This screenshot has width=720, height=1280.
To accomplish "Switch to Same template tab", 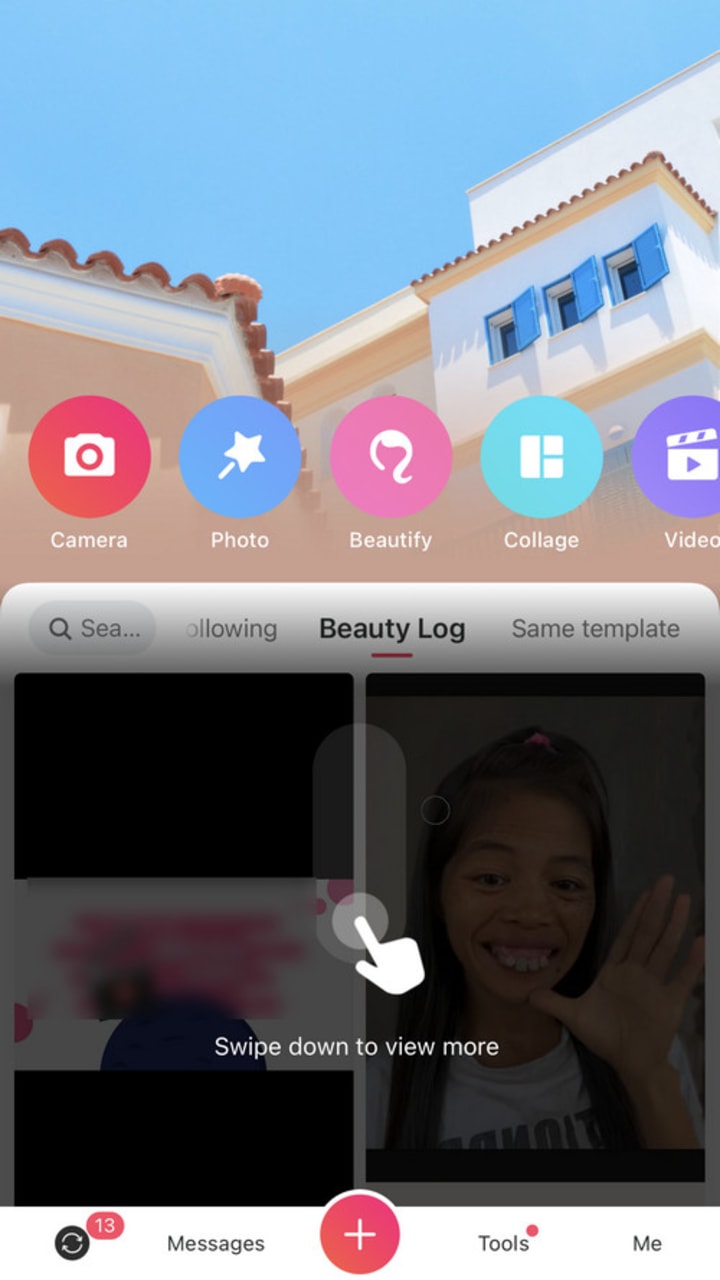I will pyautogui.click(x=595, y=628).
